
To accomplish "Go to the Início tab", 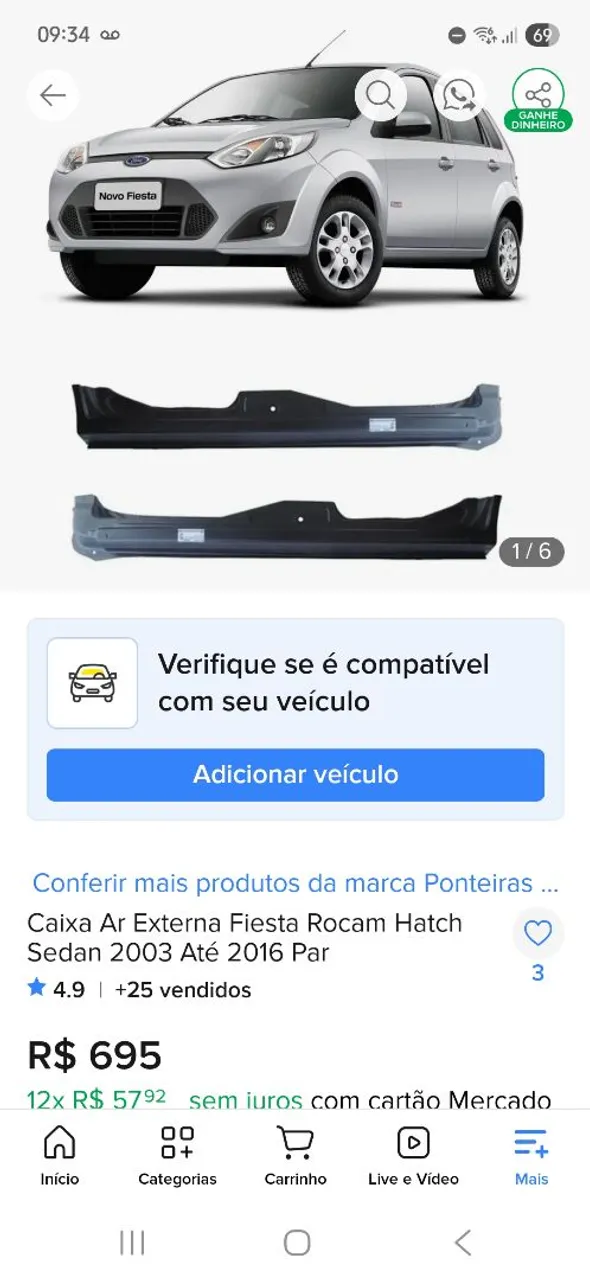I will [x=60, y=1156].
